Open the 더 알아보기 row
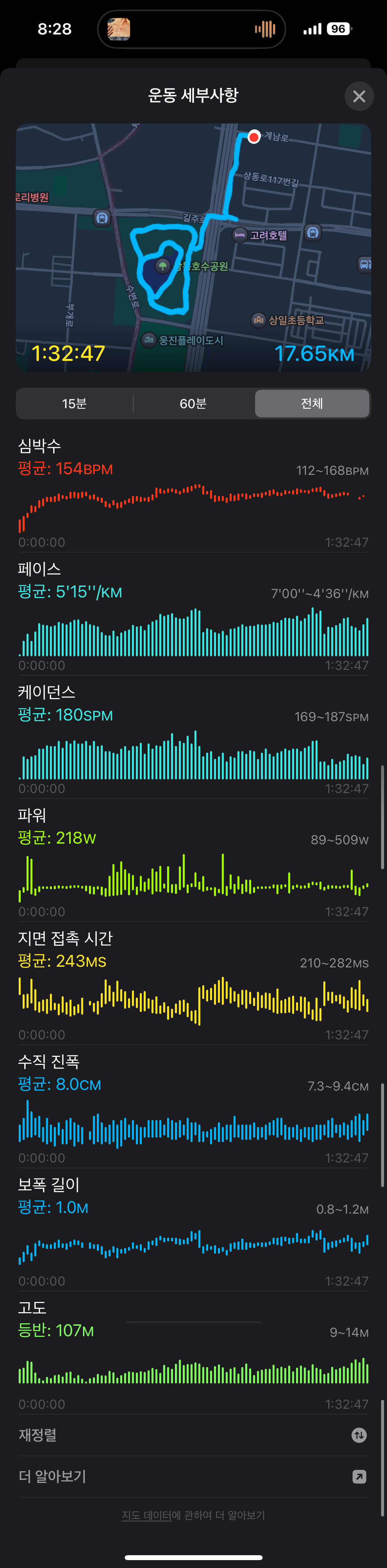 193,1476
